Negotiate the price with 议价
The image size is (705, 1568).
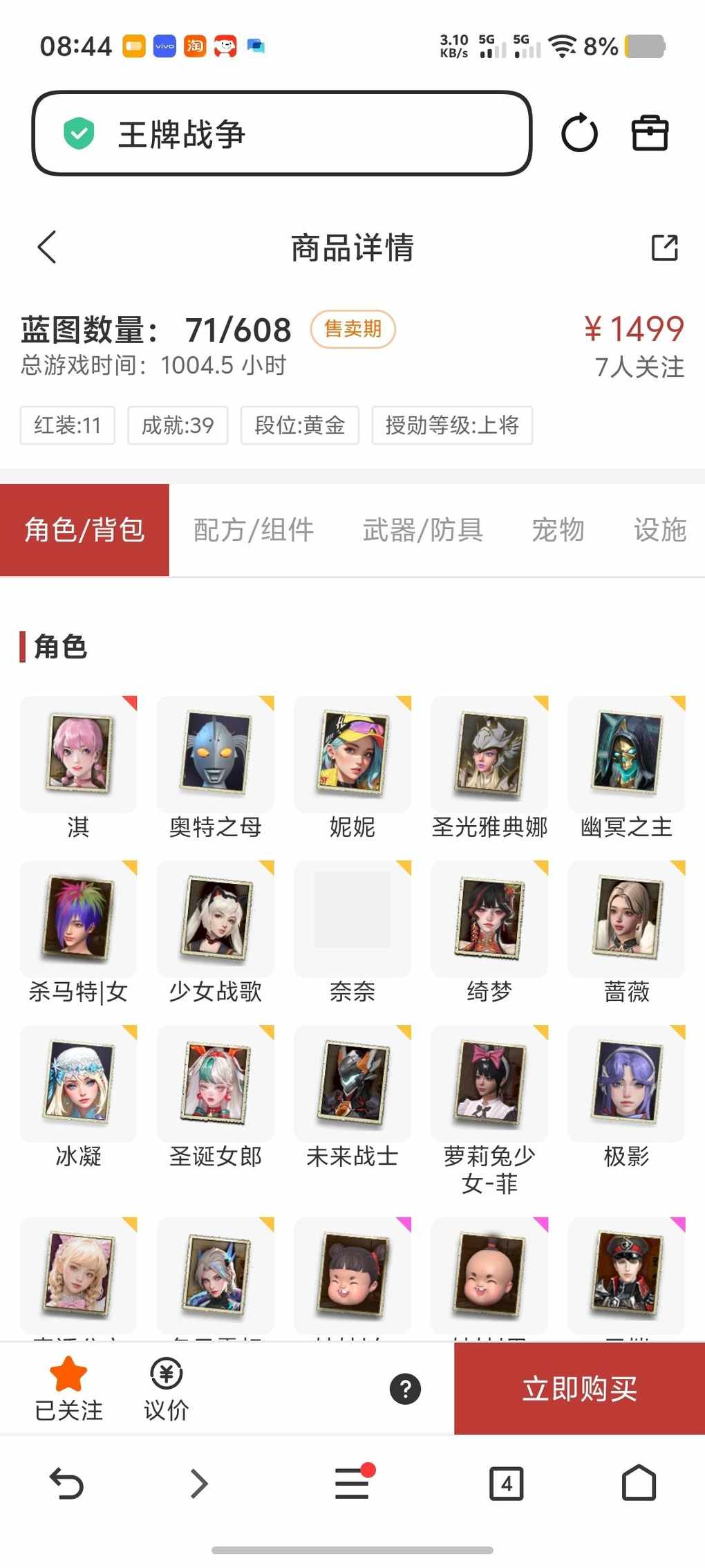tap(166, 1389)
